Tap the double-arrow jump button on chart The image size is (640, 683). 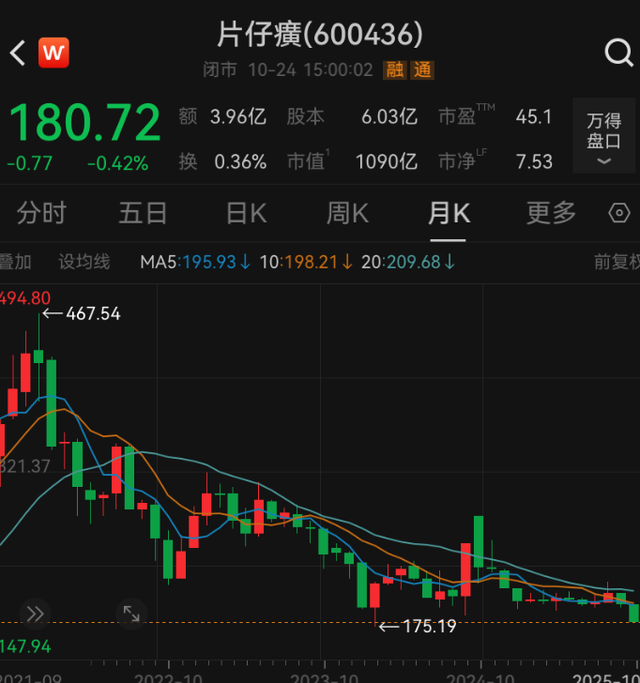coord(35,613)
